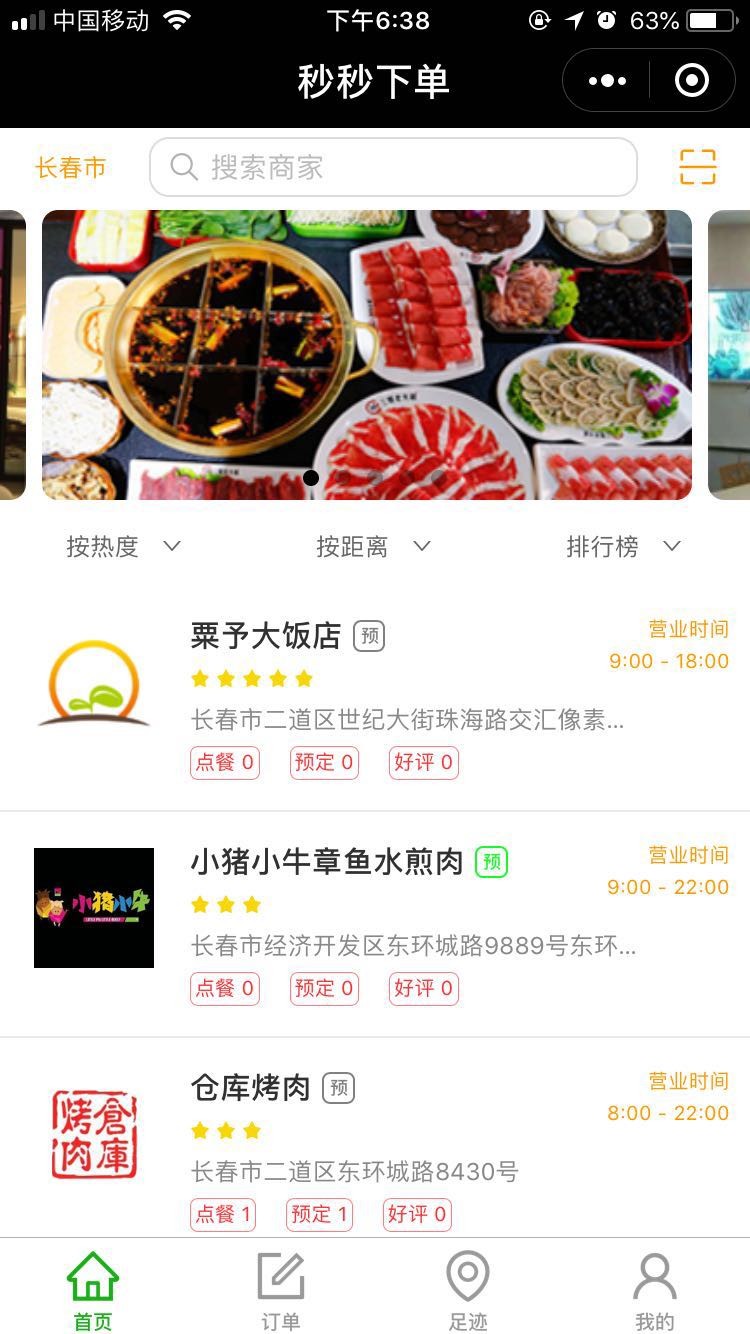The width and height of the screenshot is (750, 1334).
Task: Open the QR code scanner icon
Action: (698, 167)
